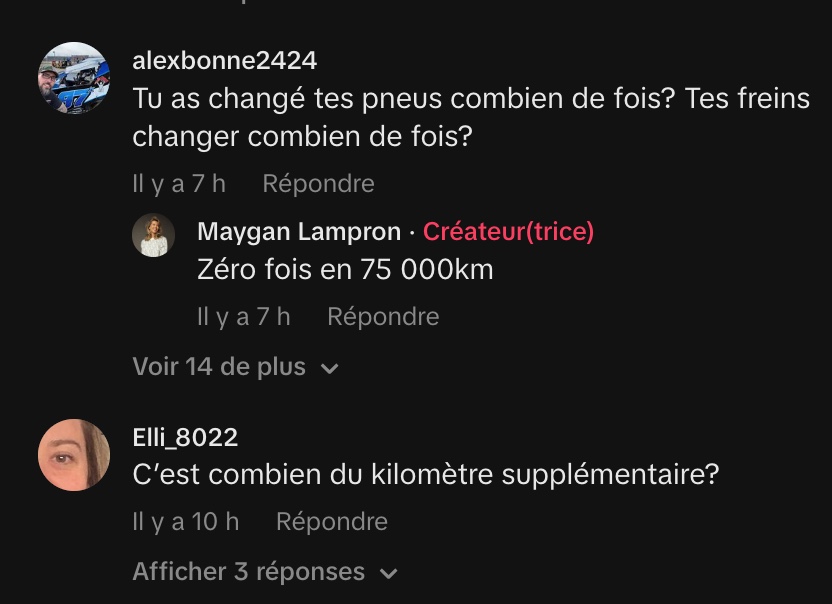The image size is (832, 604).
Task: Open the Elli_8022 username link
Action: point(185,437)
